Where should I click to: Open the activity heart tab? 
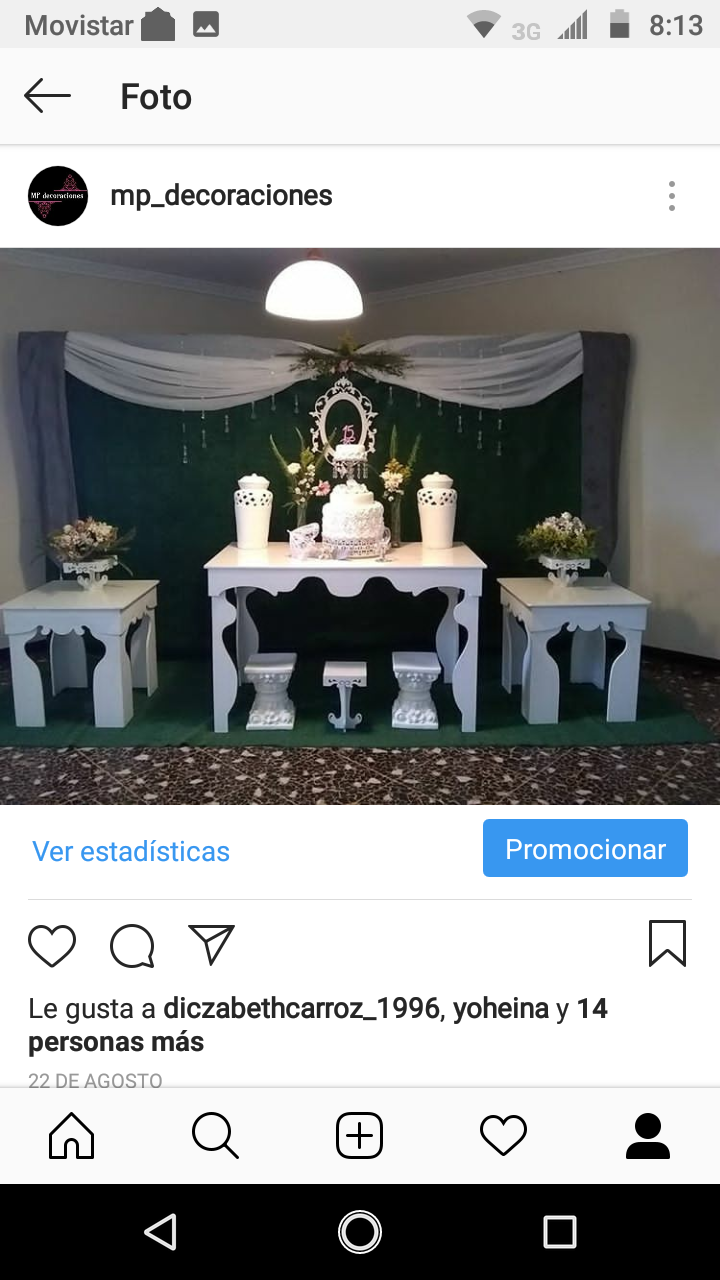coord(503,1136)
